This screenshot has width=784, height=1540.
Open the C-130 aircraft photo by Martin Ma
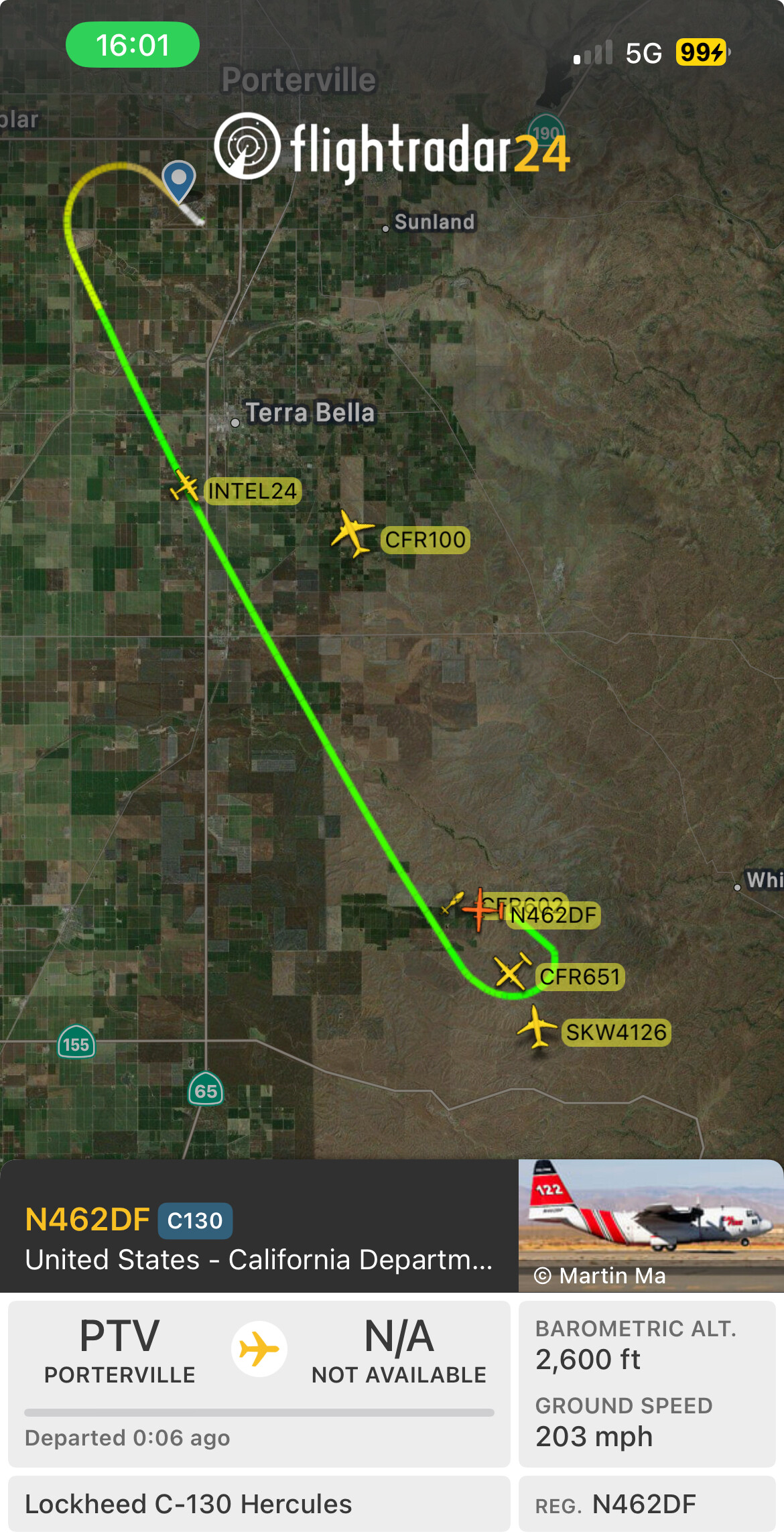tap(650, 1226)
